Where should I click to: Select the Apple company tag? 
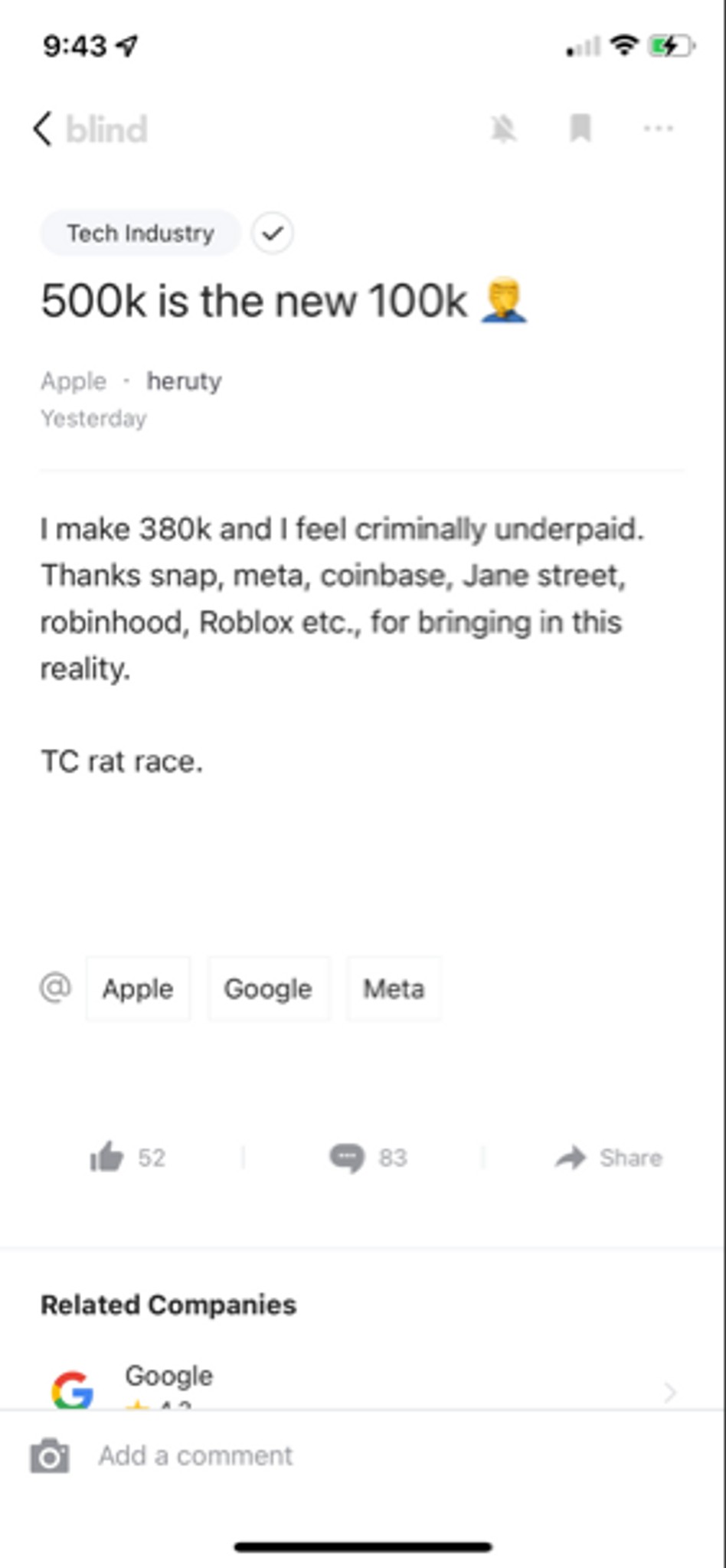coord(138,988)
